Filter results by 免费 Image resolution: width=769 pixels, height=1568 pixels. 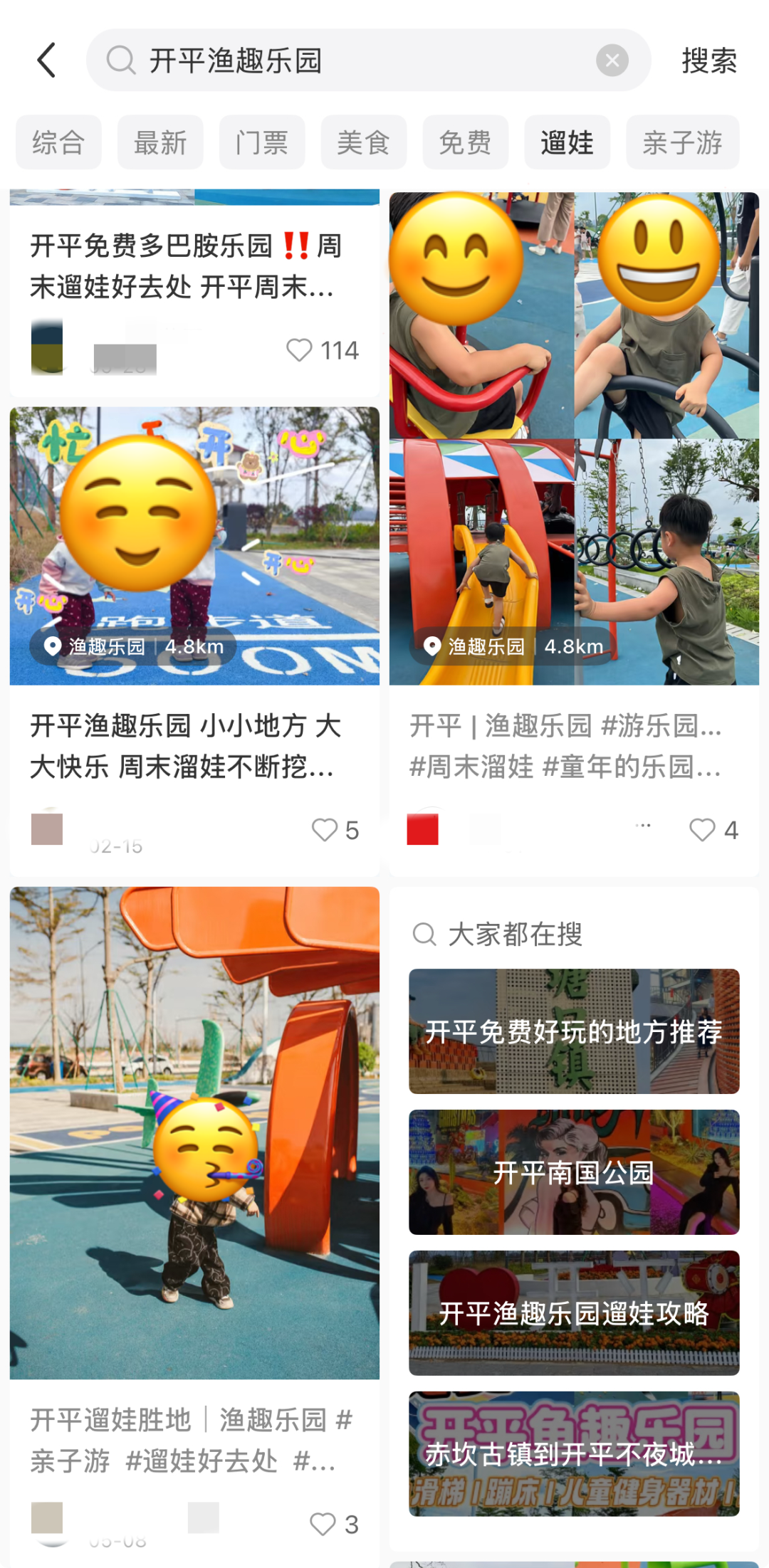click(465, 142)
